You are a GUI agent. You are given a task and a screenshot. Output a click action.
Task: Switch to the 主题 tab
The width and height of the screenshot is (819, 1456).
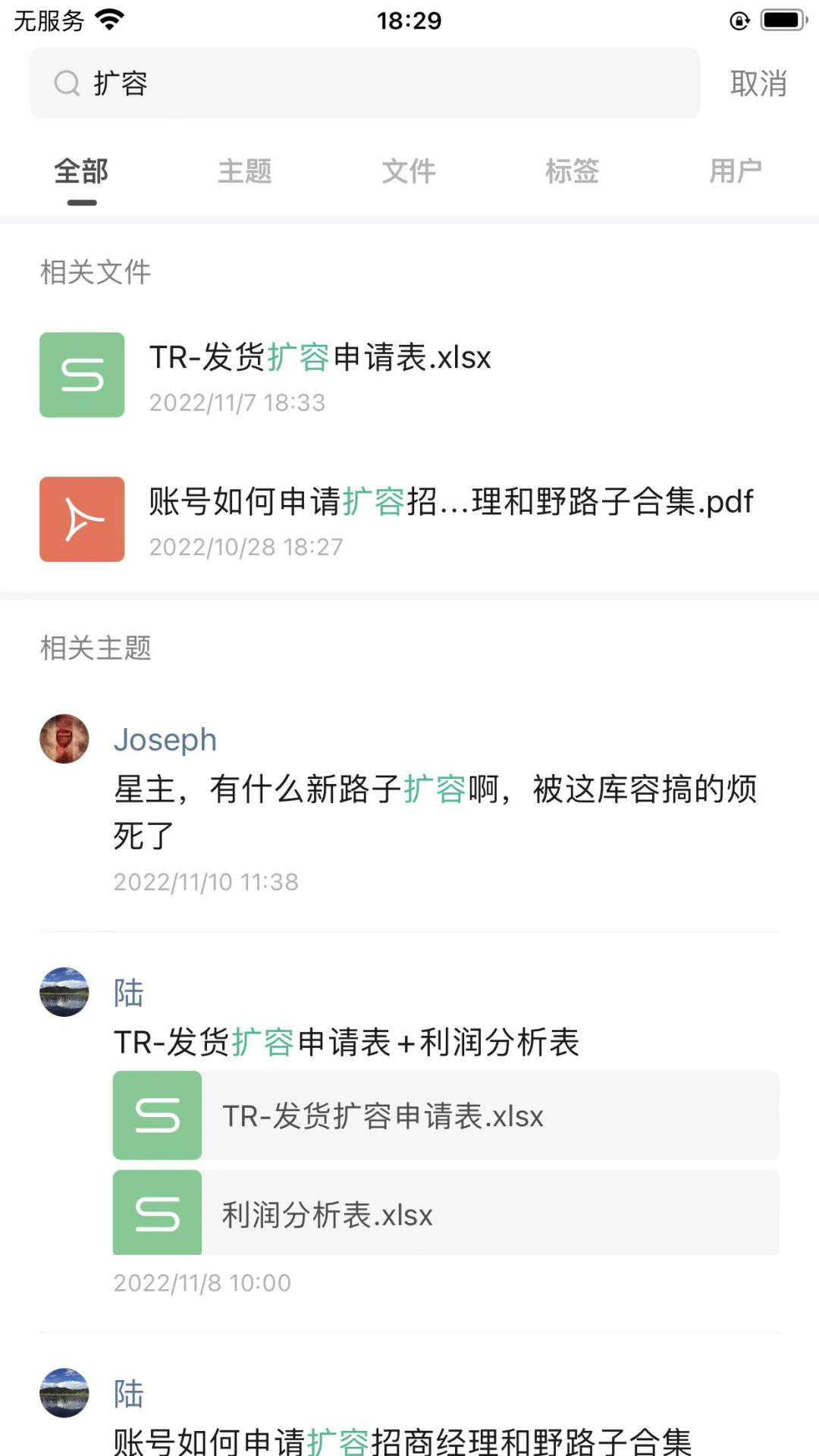click(246, 171)
